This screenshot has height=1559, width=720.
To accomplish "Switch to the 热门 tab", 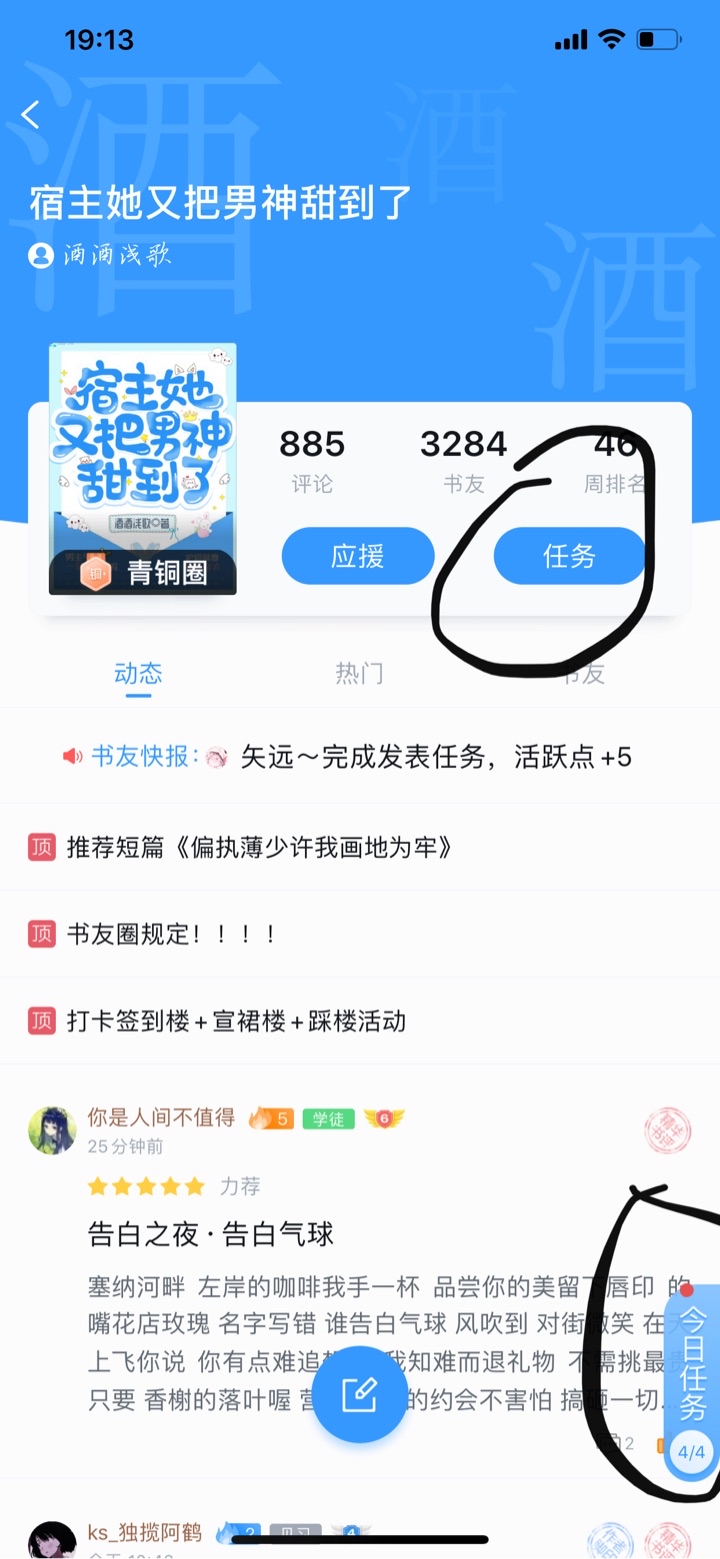I will point(359,674).
